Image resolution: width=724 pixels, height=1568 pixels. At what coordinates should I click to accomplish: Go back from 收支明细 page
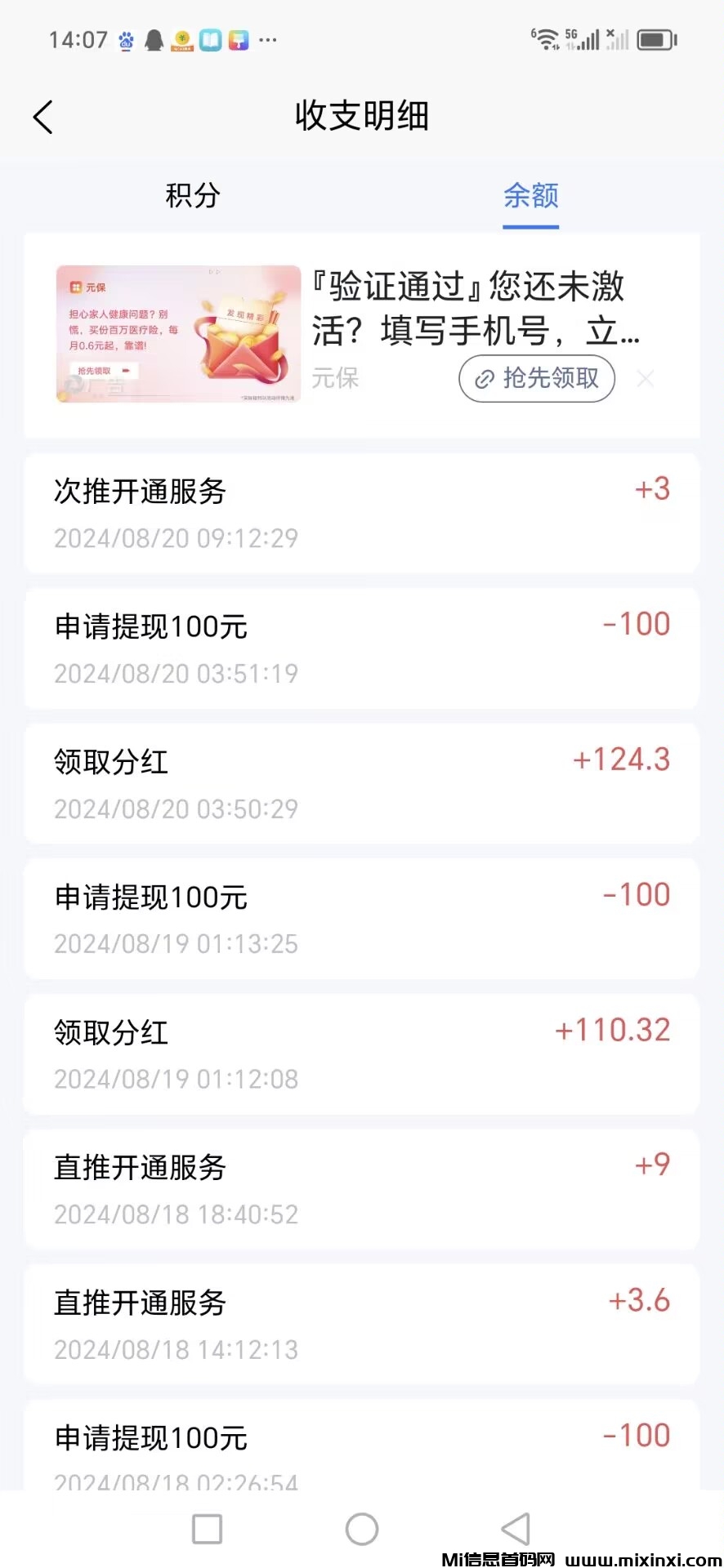43,118
